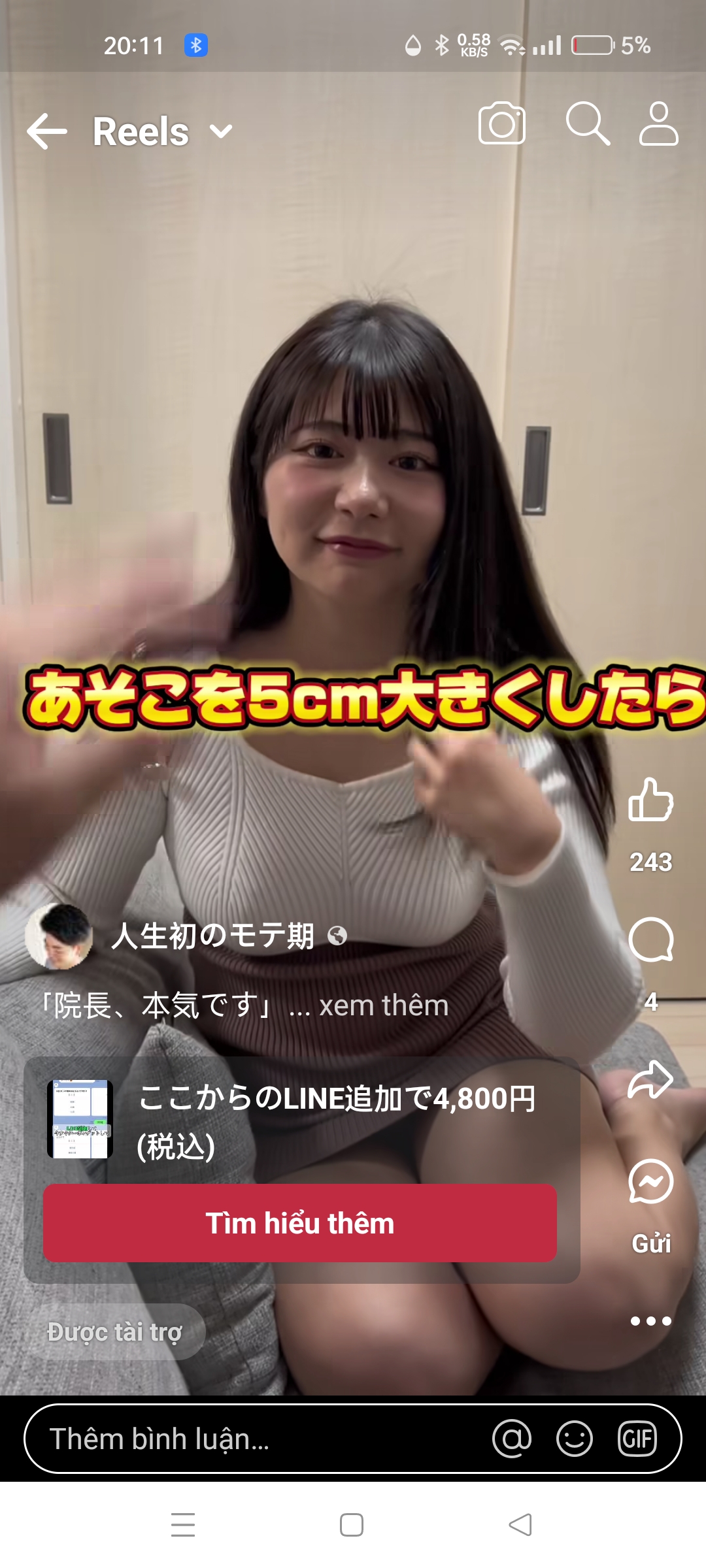This screenshot has height=1568, width=706.
Task: Open the profile icon
Action: 658,123
